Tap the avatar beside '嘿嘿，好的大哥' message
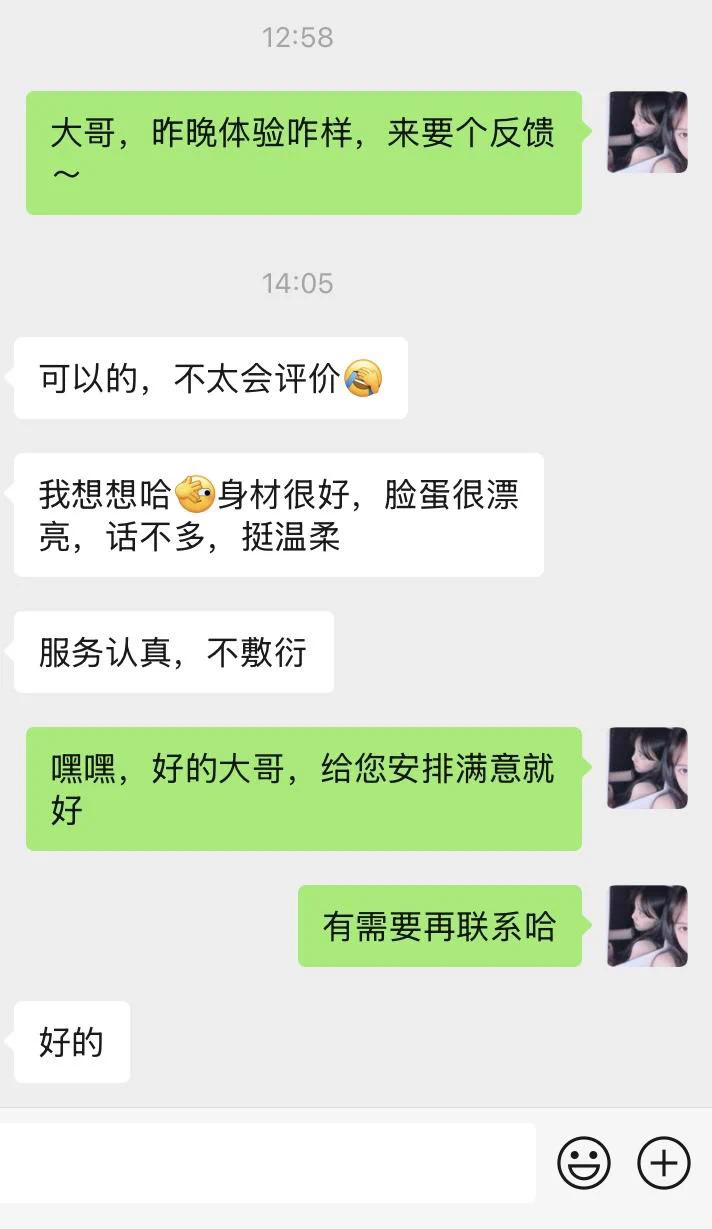The height and width of the screenshot is (1229, 712). [647, 768]
